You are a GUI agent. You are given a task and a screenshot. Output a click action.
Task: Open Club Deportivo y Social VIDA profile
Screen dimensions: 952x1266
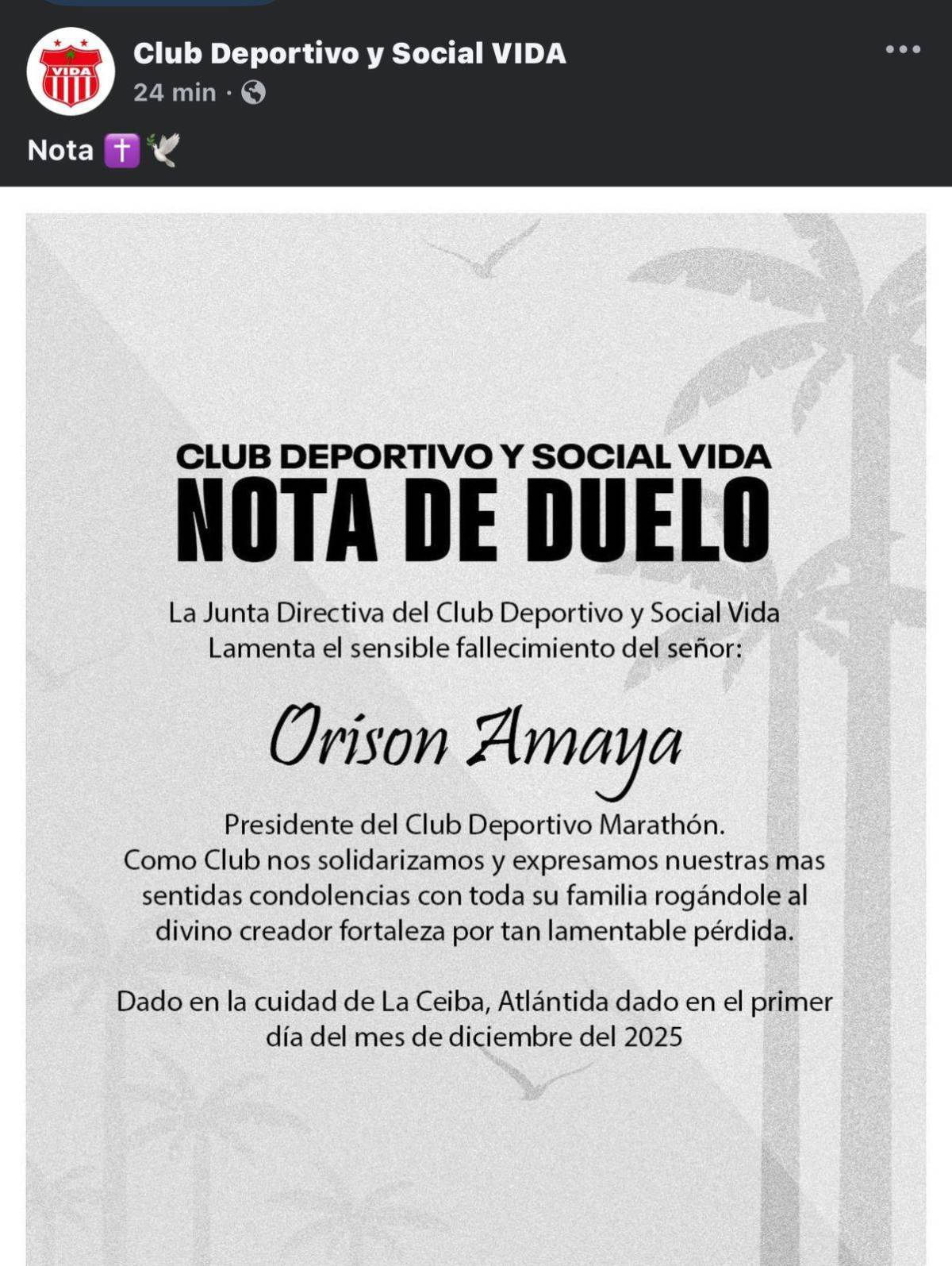tap(349, 52)
